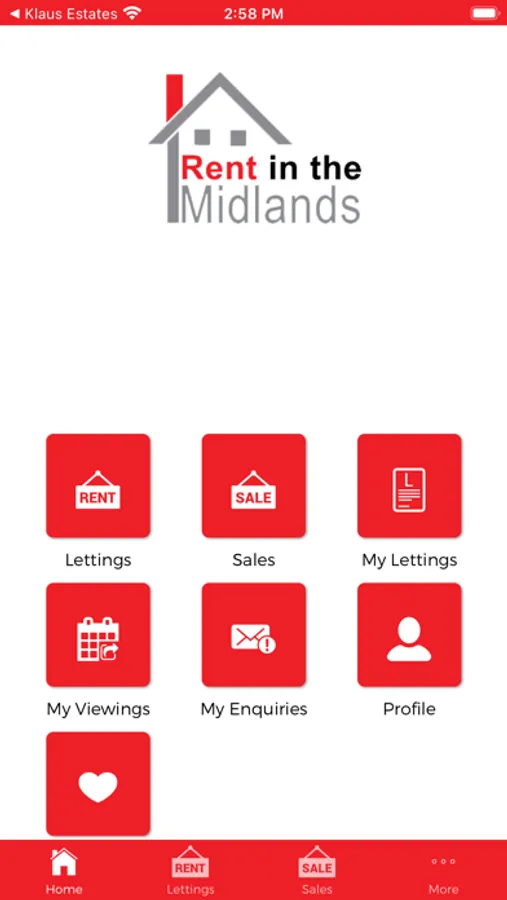The image size is (507, 900).
Task: View My Viewings calendar
Action: (x=98, y=635)
